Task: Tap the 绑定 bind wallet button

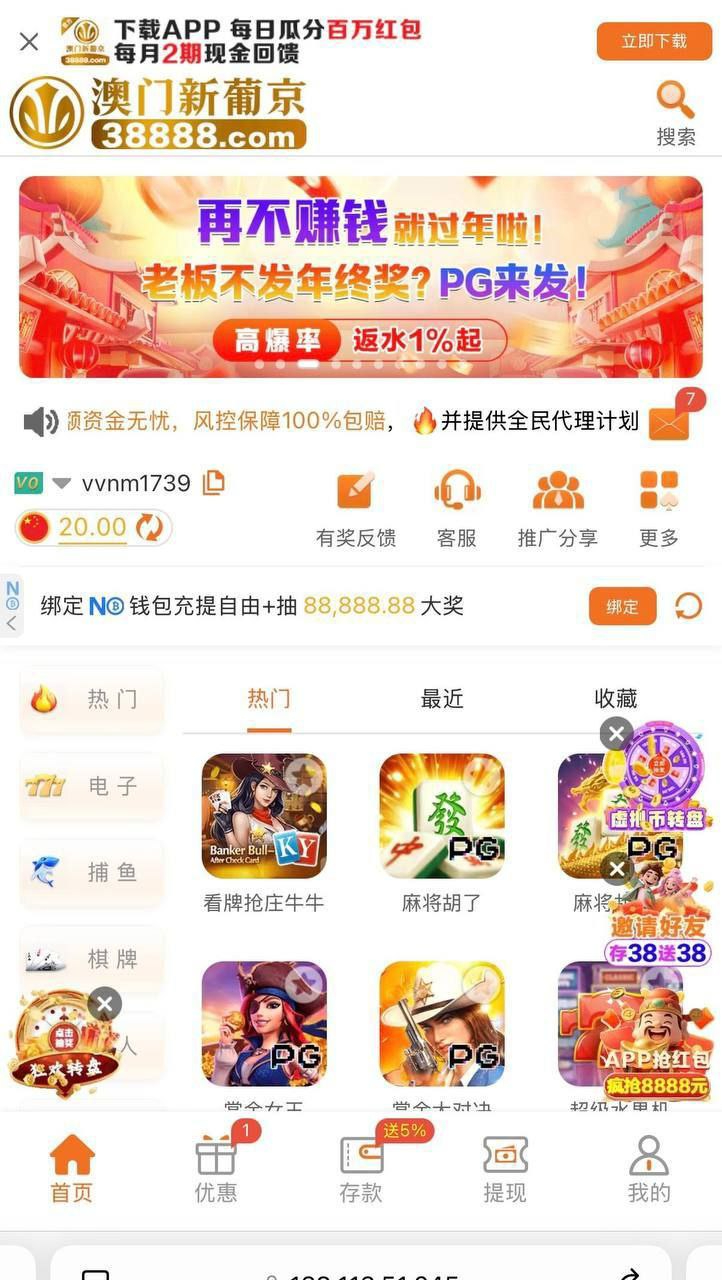Action: 622,606
